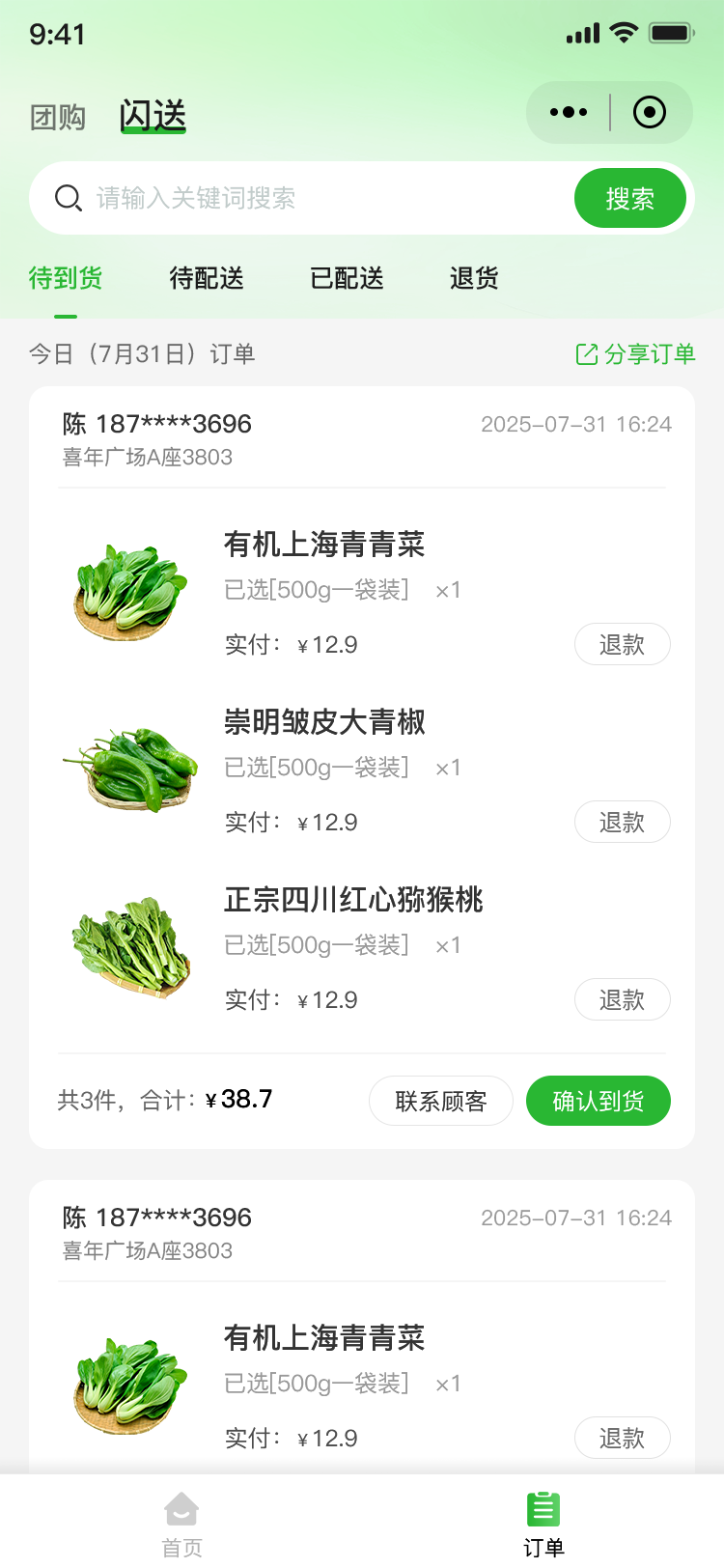The height and width of the screenshot is (1568, 724).
Task: Go to the 首页 home tab
Action: [x=181, y=1524]
